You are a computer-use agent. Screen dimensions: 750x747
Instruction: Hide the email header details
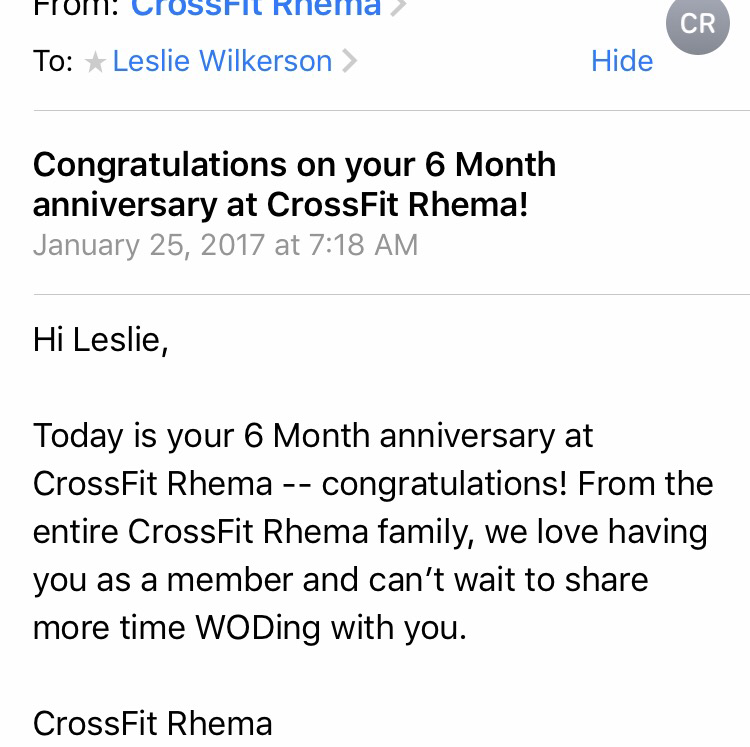tap(621, 61)
